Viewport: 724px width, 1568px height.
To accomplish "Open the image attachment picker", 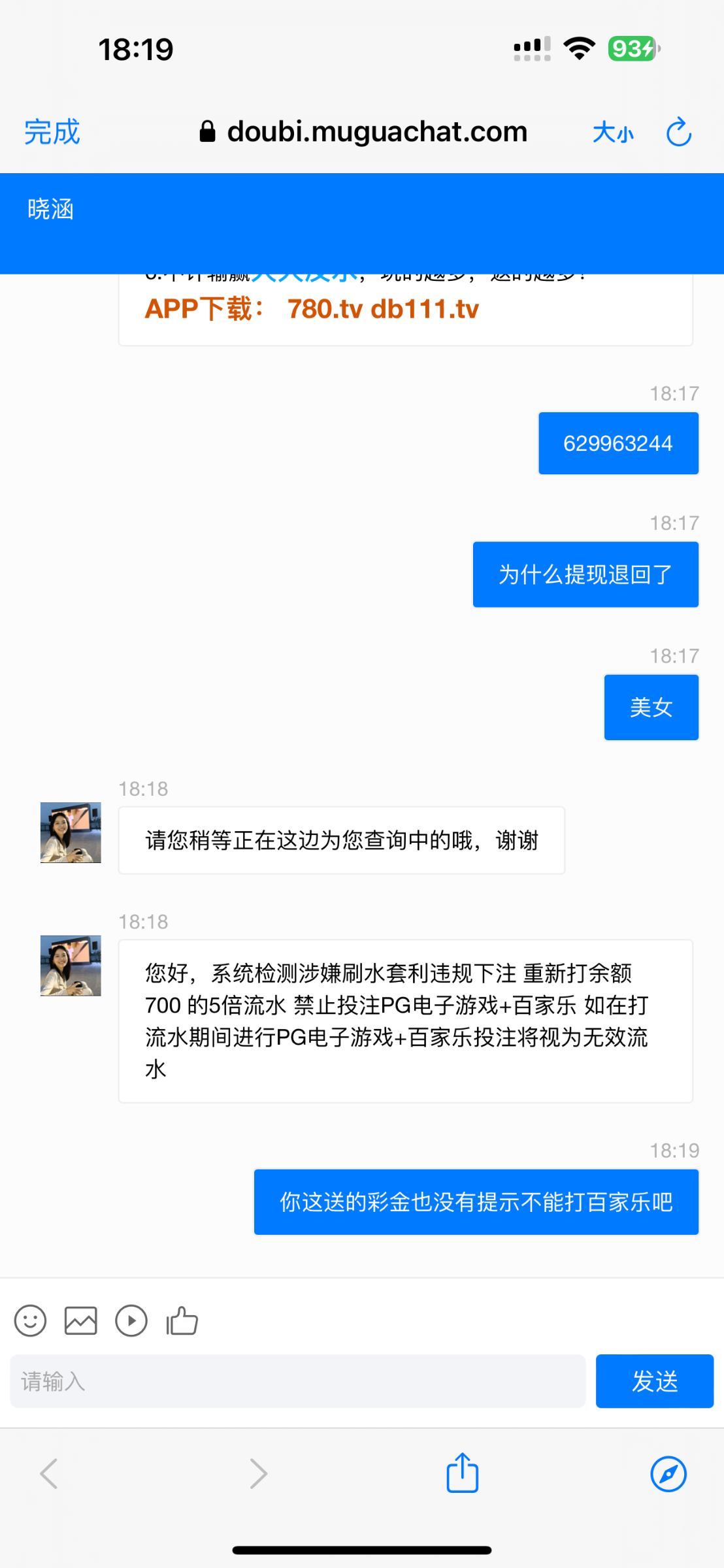I will (81, 1320).
